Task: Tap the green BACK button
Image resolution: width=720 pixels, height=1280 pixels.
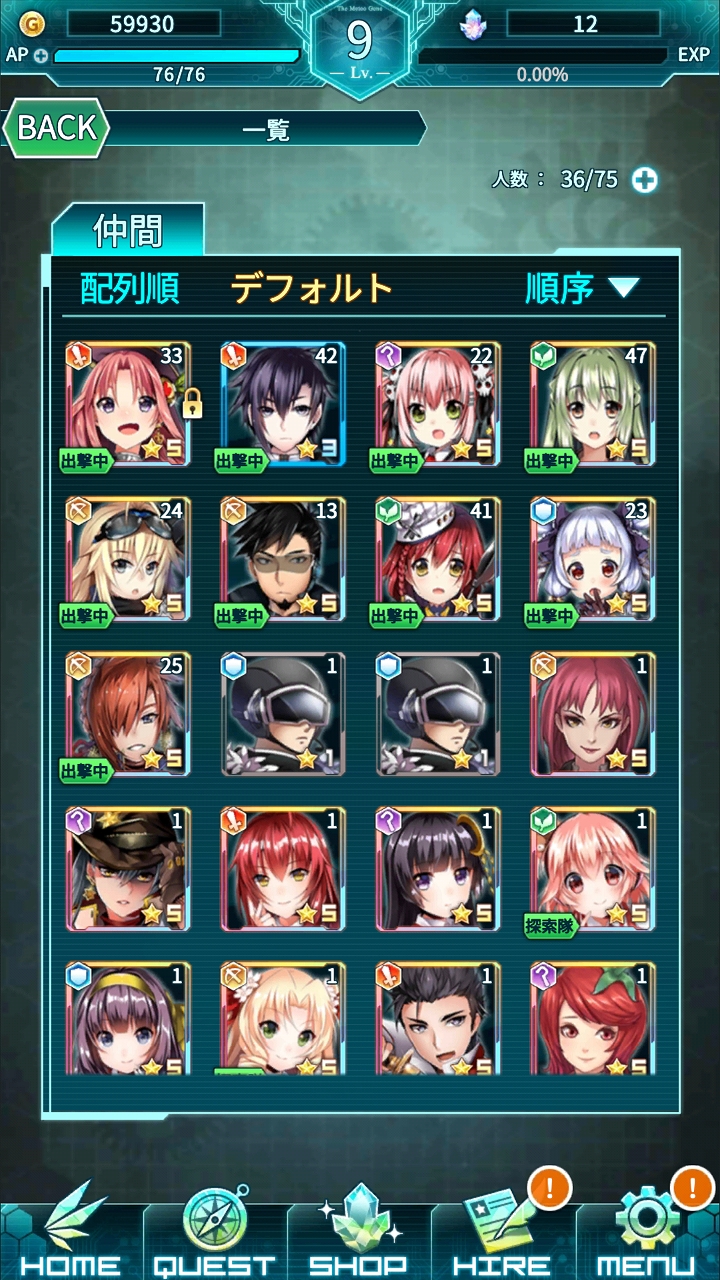Action: click(56, 128)
